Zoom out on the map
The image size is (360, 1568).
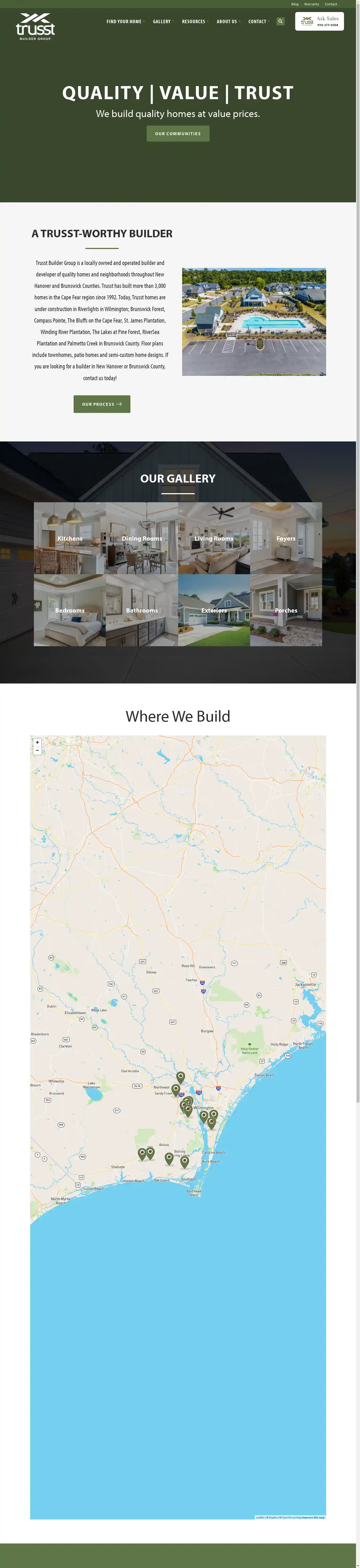37,750
